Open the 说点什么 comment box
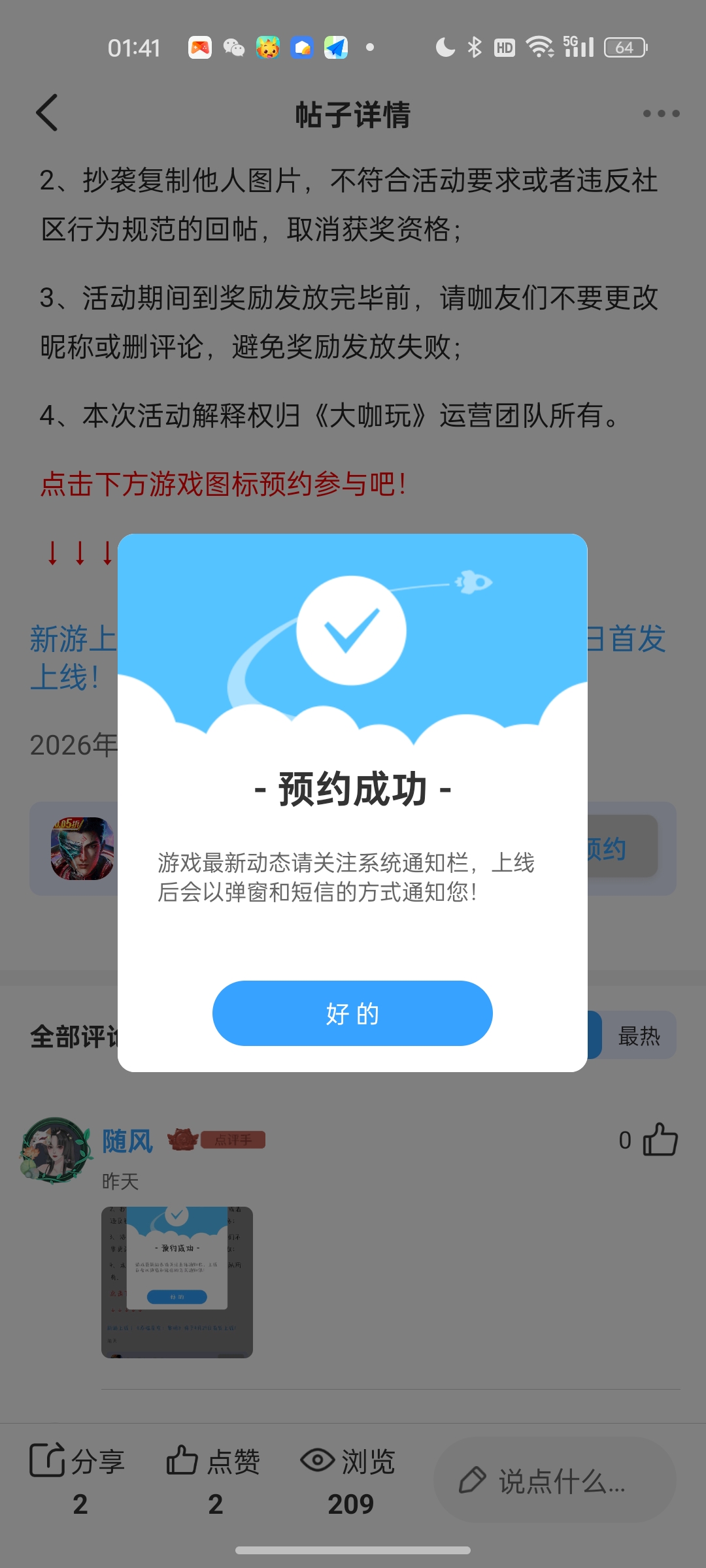Viewport: 706px width, 1568px height. click(x=554, y=1480)
